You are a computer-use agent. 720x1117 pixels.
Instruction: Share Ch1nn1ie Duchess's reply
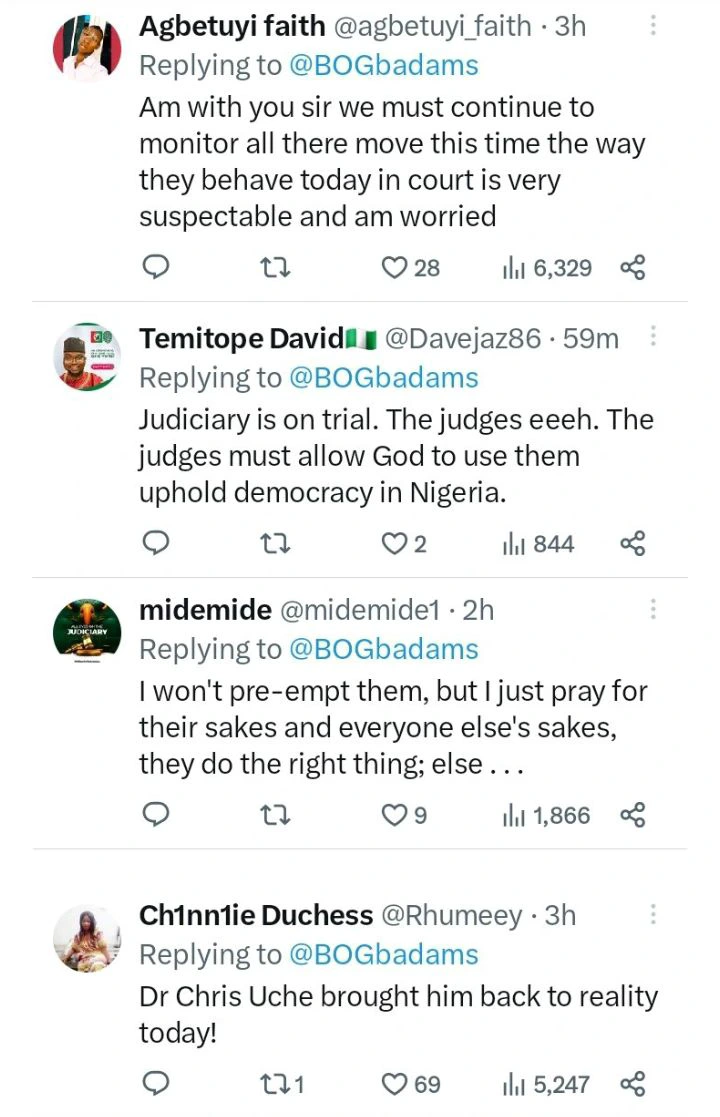[x=633, y=1084]
